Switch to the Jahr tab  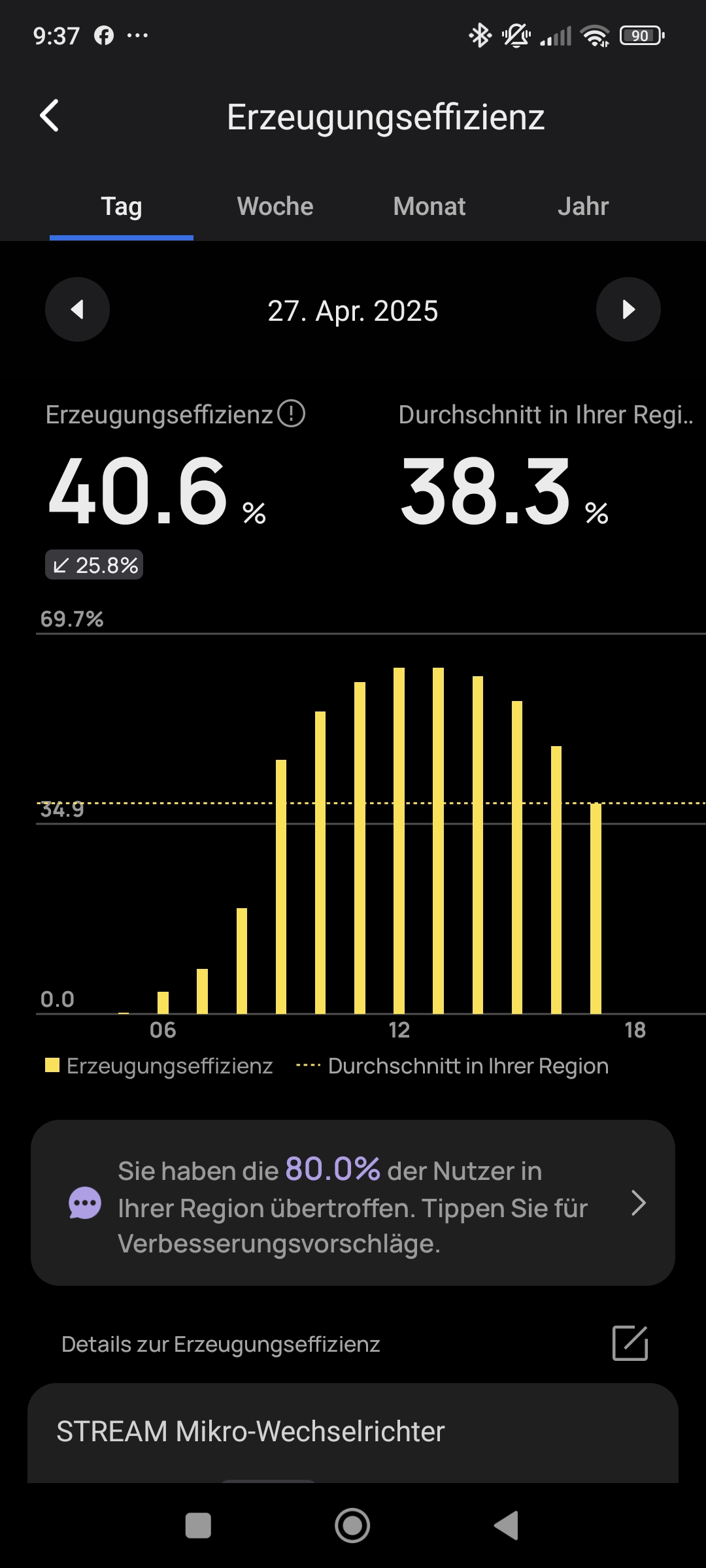583,206
